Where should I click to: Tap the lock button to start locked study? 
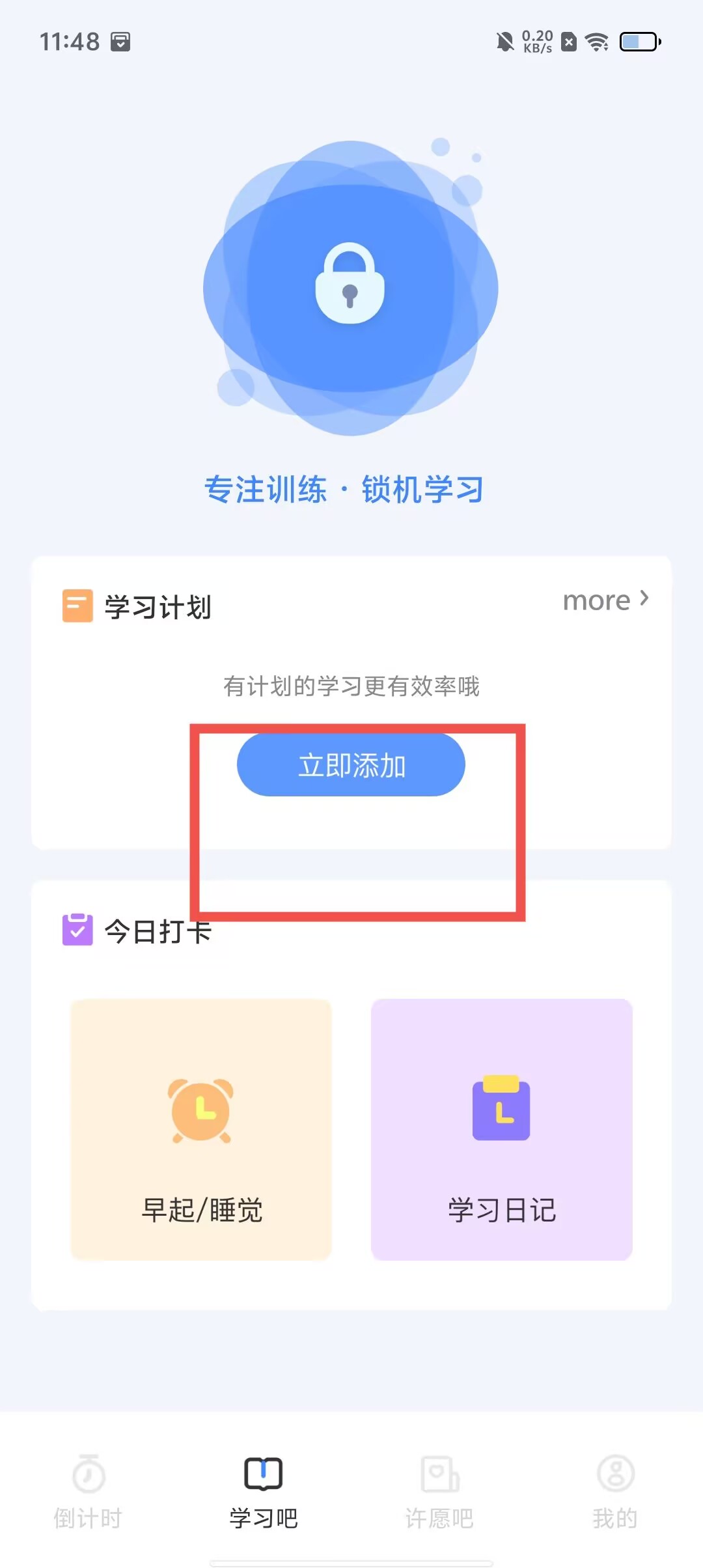(350, 285)
